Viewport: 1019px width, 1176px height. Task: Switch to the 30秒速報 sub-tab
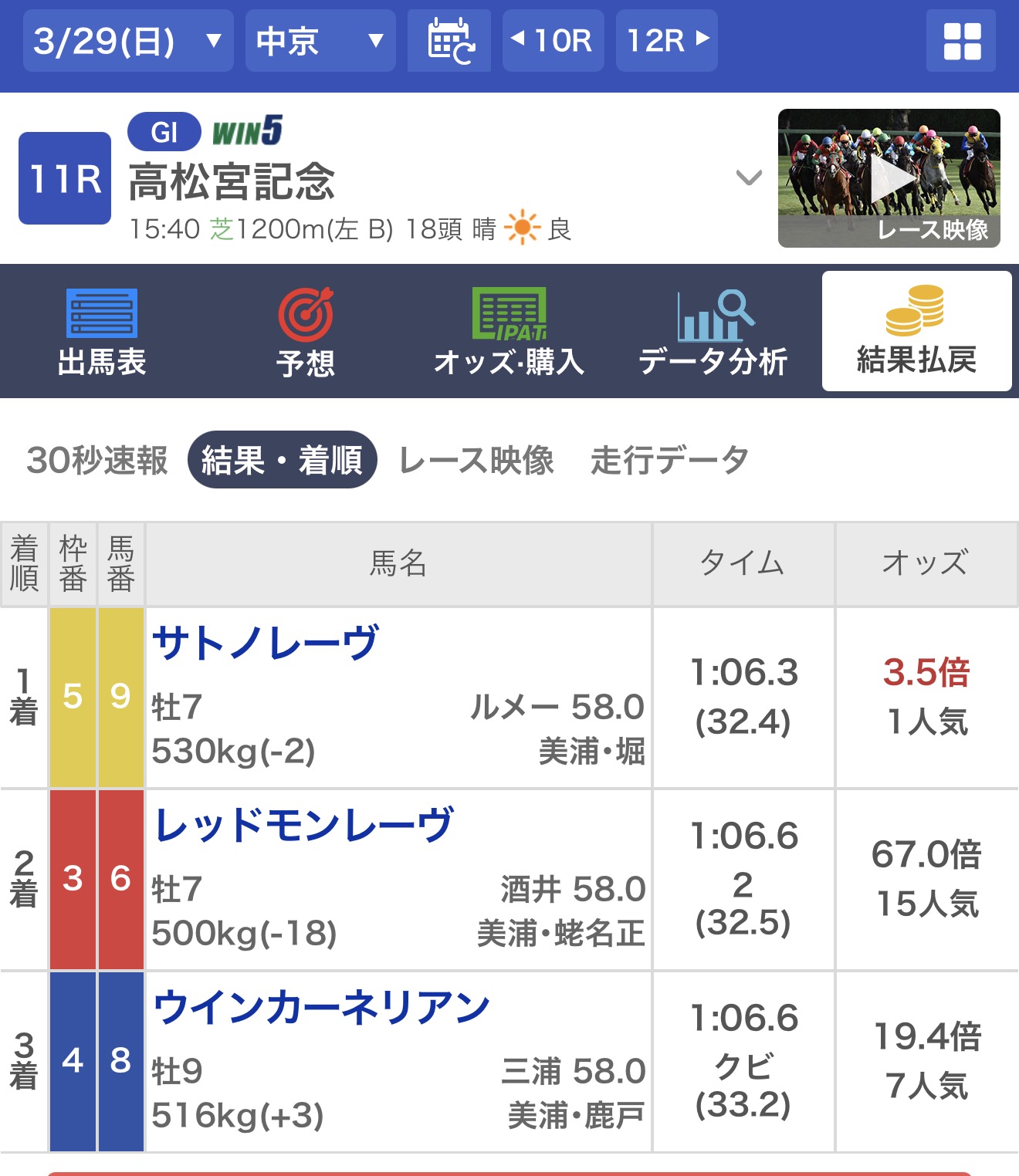pos(97,461)
